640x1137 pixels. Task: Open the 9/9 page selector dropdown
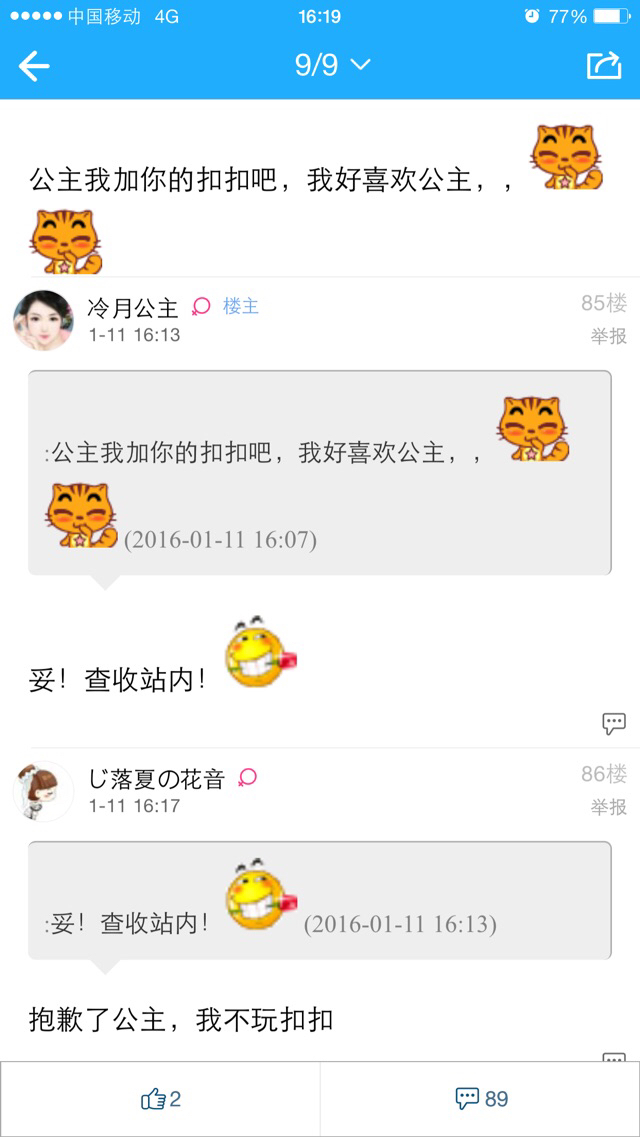(x=332, y=65)
